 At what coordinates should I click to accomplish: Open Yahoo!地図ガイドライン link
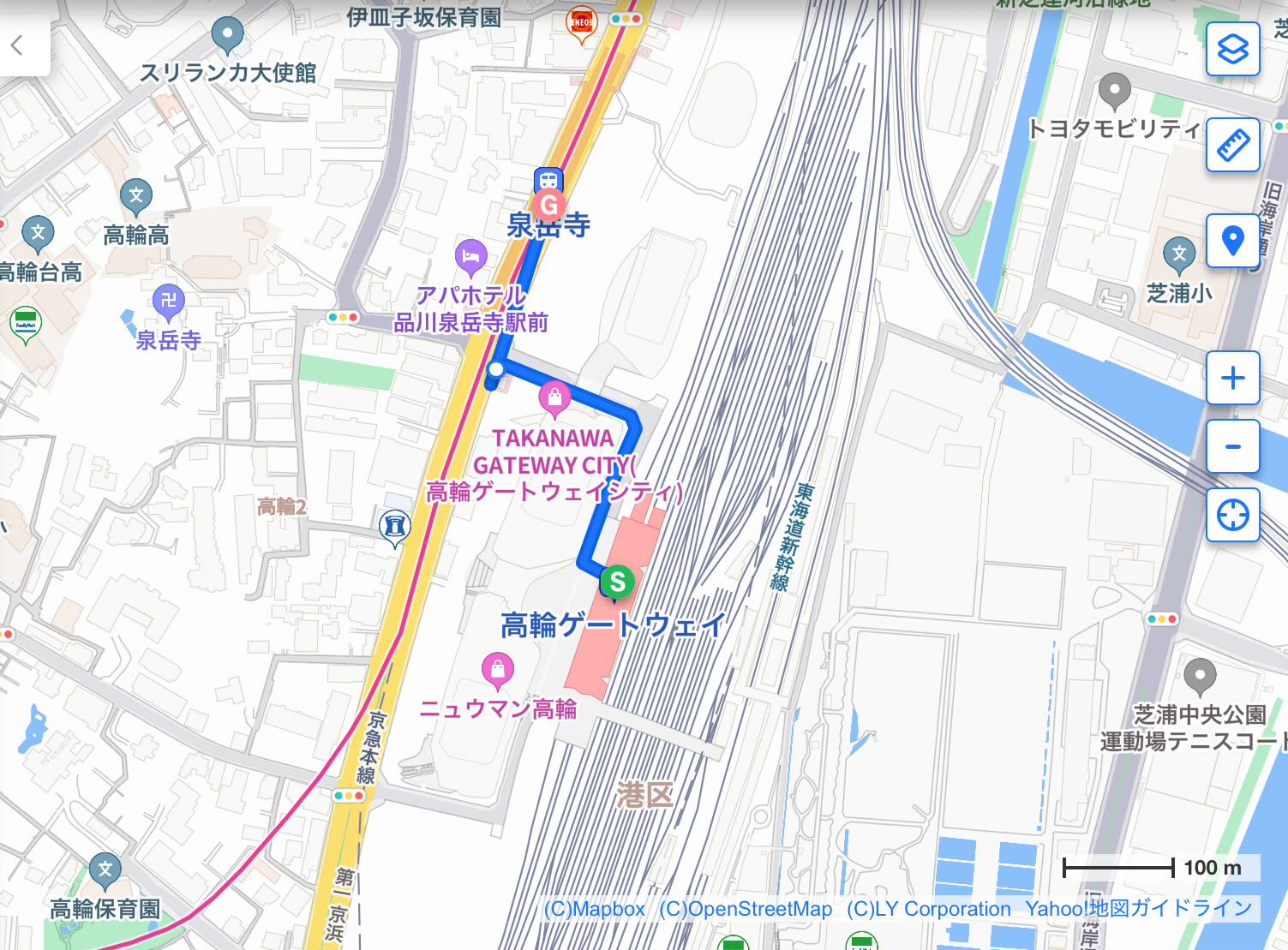[1139, 909]
